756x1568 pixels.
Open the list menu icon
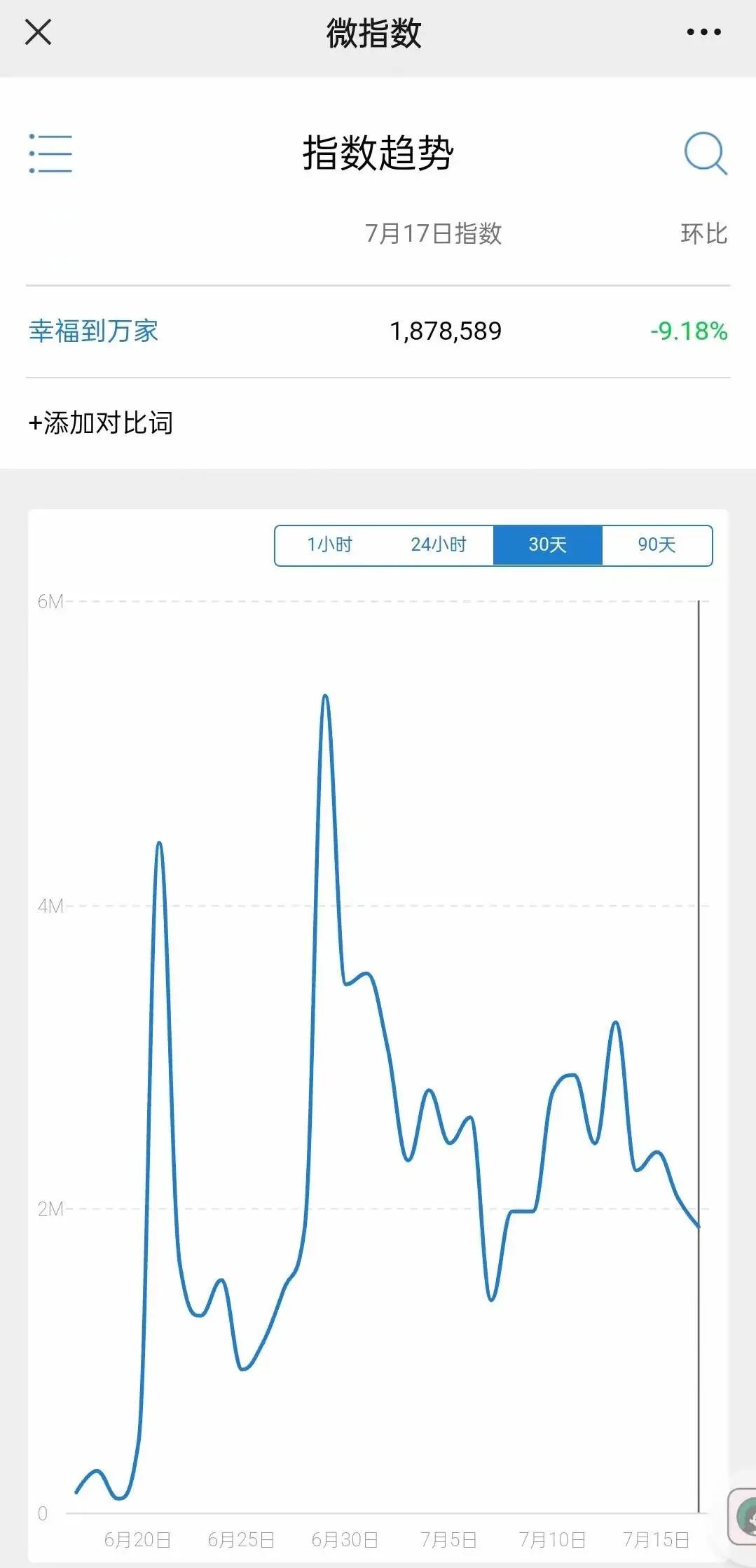(x=50, y=153)
